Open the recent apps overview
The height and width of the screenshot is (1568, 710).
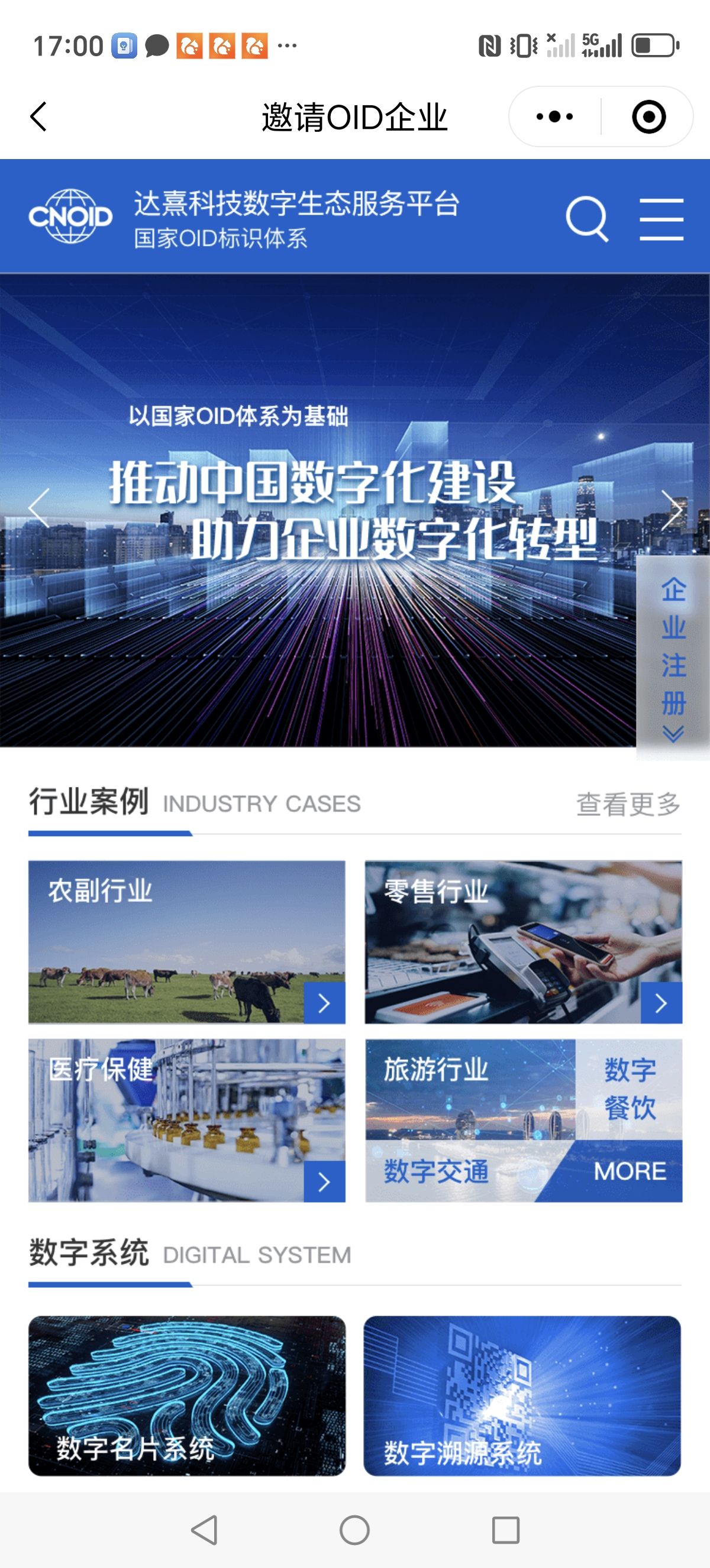pos(505,1530)
